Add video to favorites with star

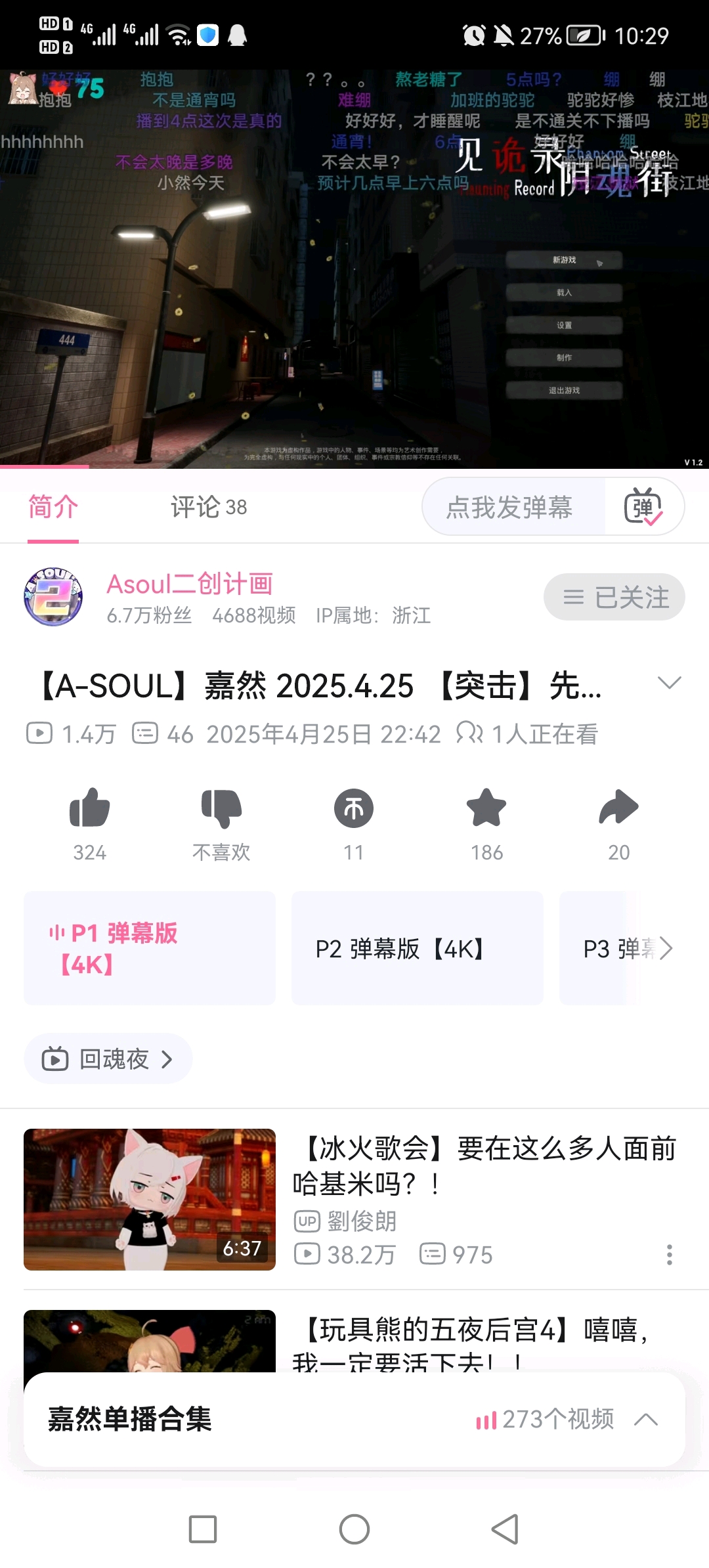click(486, 809)
